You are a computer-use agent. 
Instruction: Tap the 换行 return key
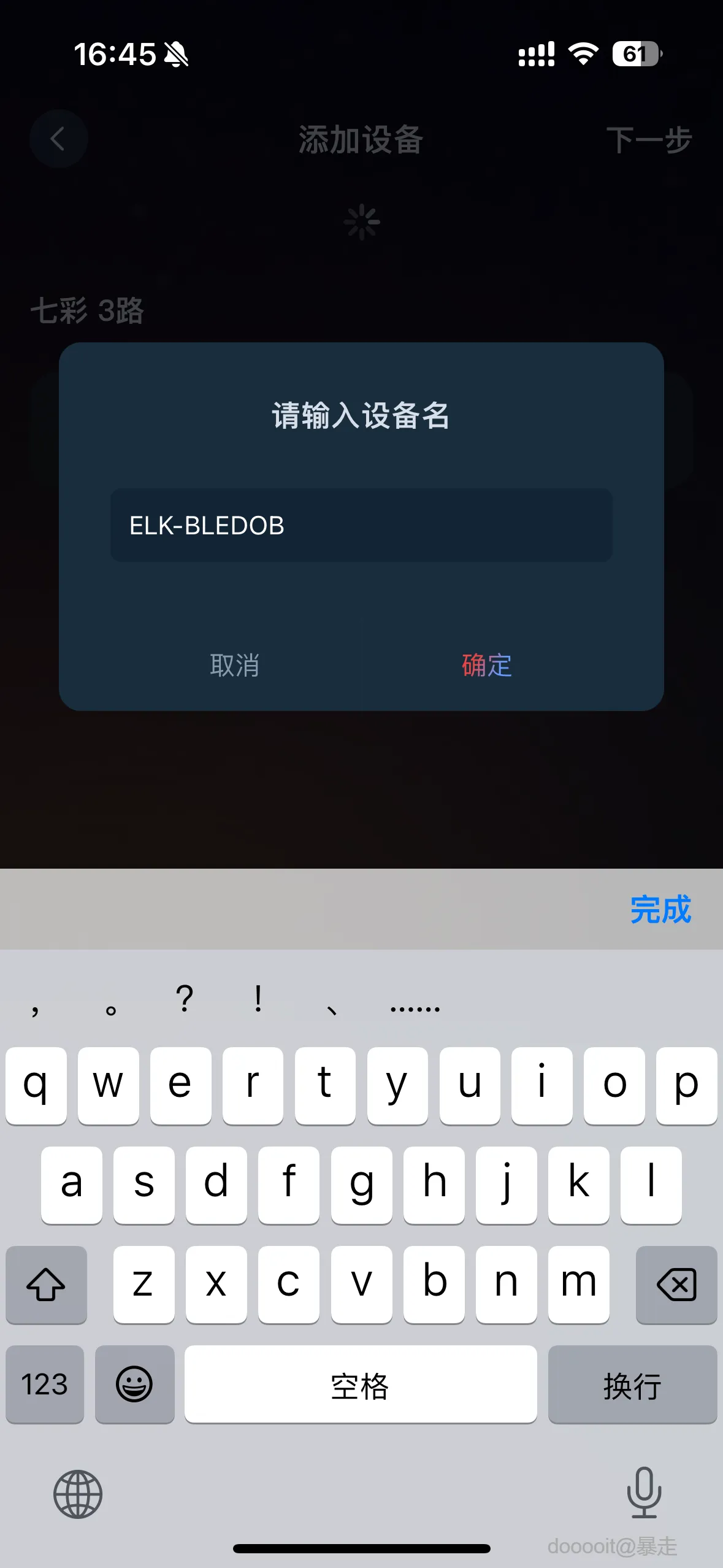pos(632,1385)
